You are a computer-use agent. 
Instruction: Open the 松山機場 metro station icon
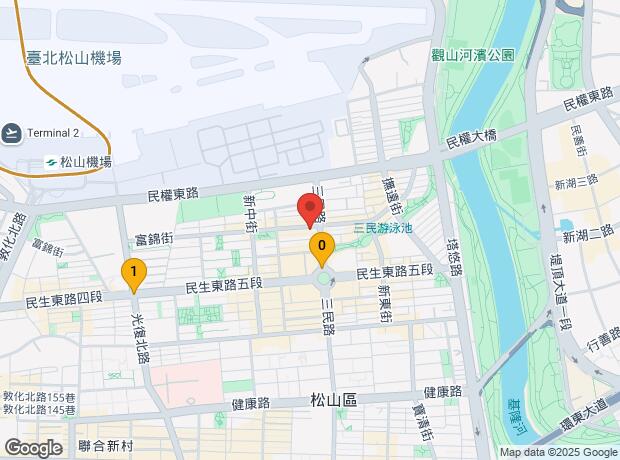pyautogui.click(x=51, y=162)
